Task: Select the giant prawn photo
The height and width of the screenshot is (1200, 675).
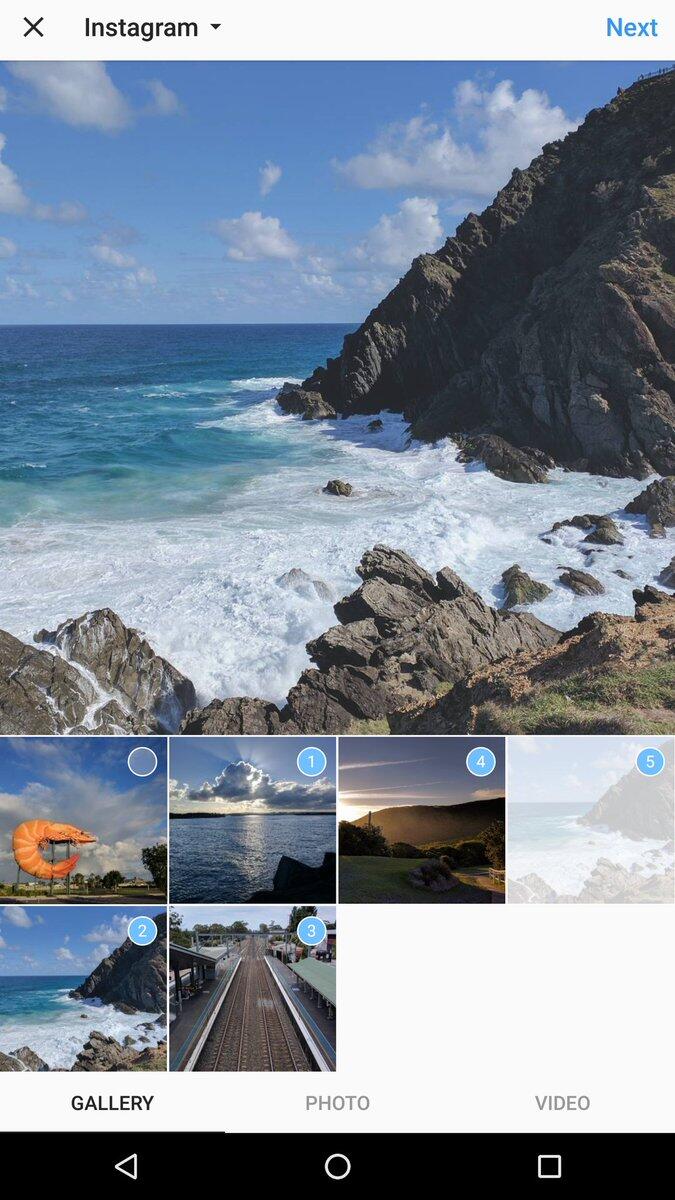Action: tap(83, 820)
